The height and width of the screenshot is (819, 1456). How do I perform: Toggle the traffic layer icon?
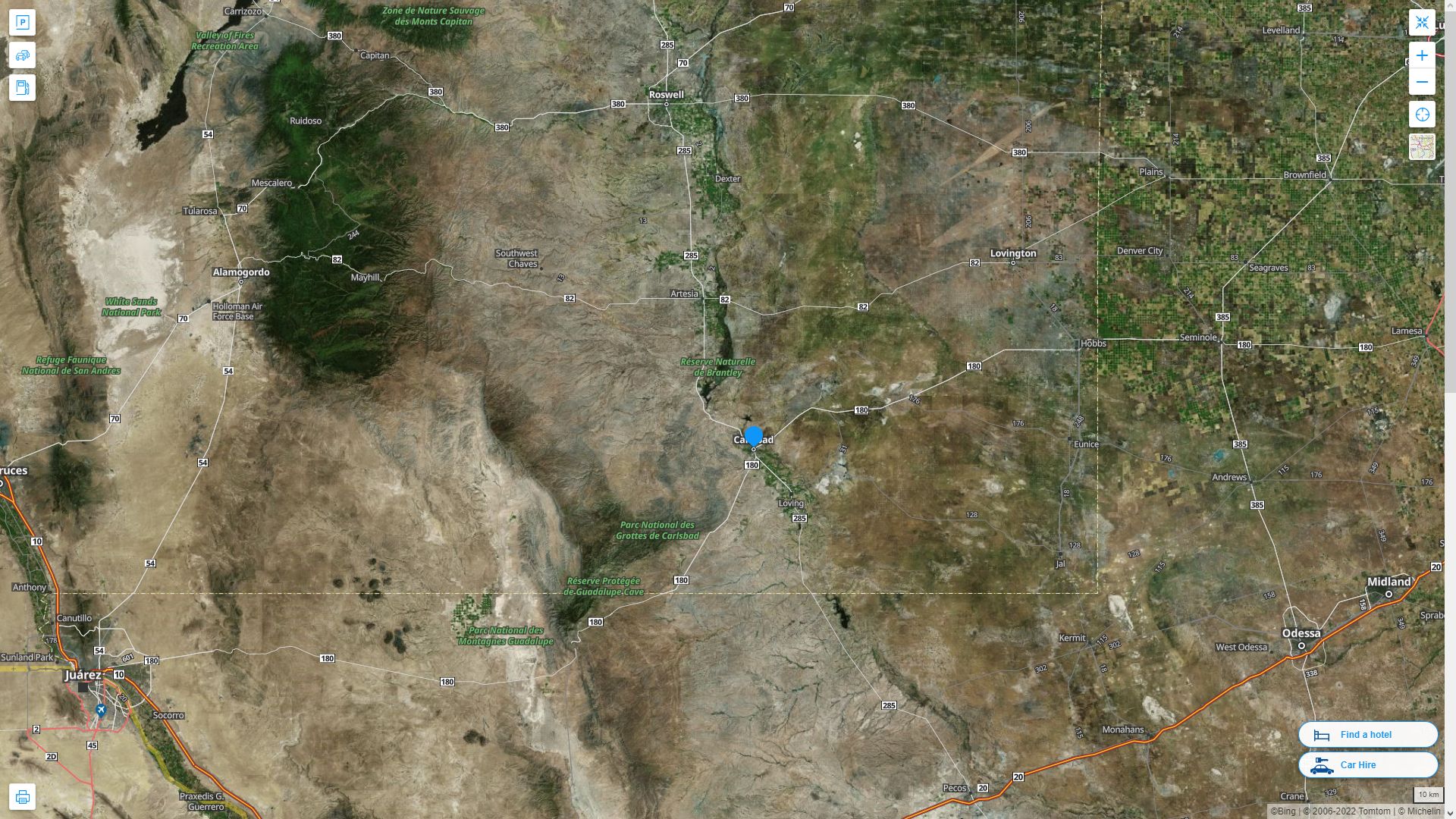coord(22,55)
